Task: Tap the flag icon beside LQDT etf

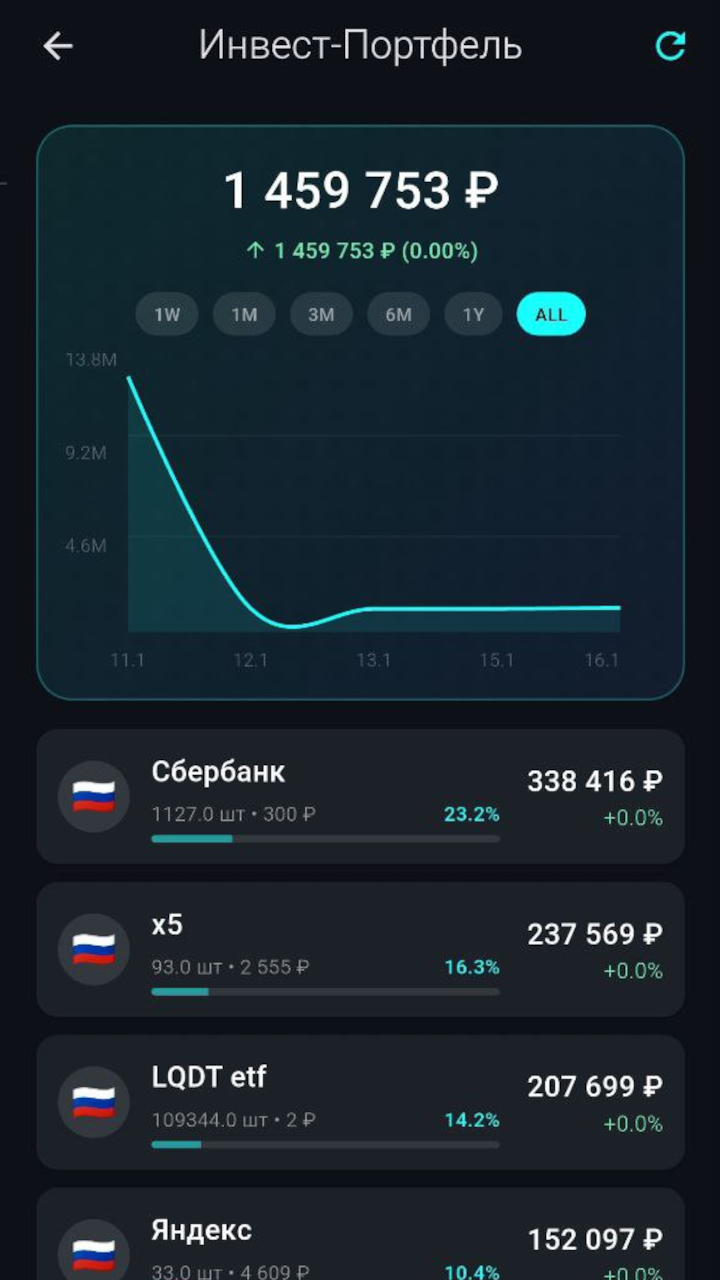Action: (93, 1102)
